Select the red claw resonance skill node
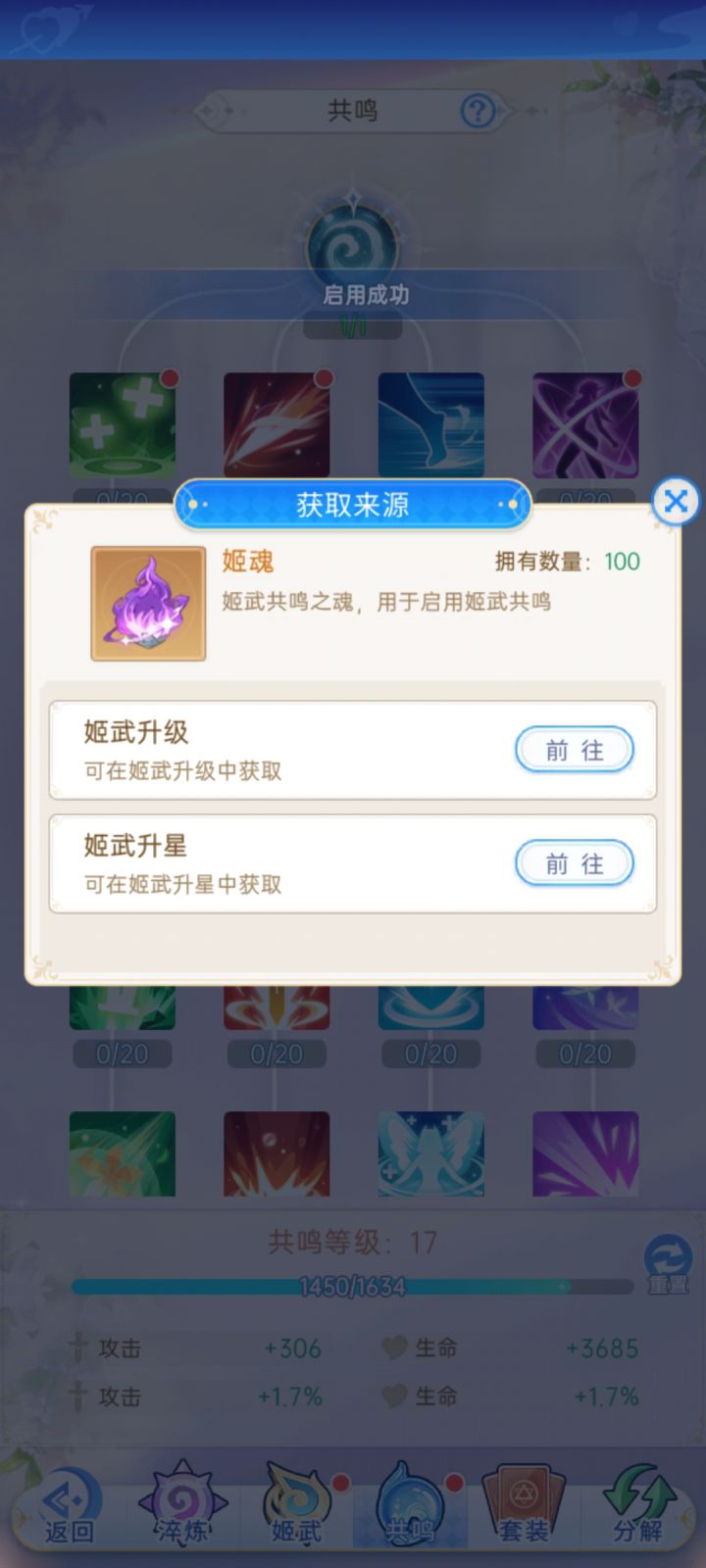 pos(277,424)
